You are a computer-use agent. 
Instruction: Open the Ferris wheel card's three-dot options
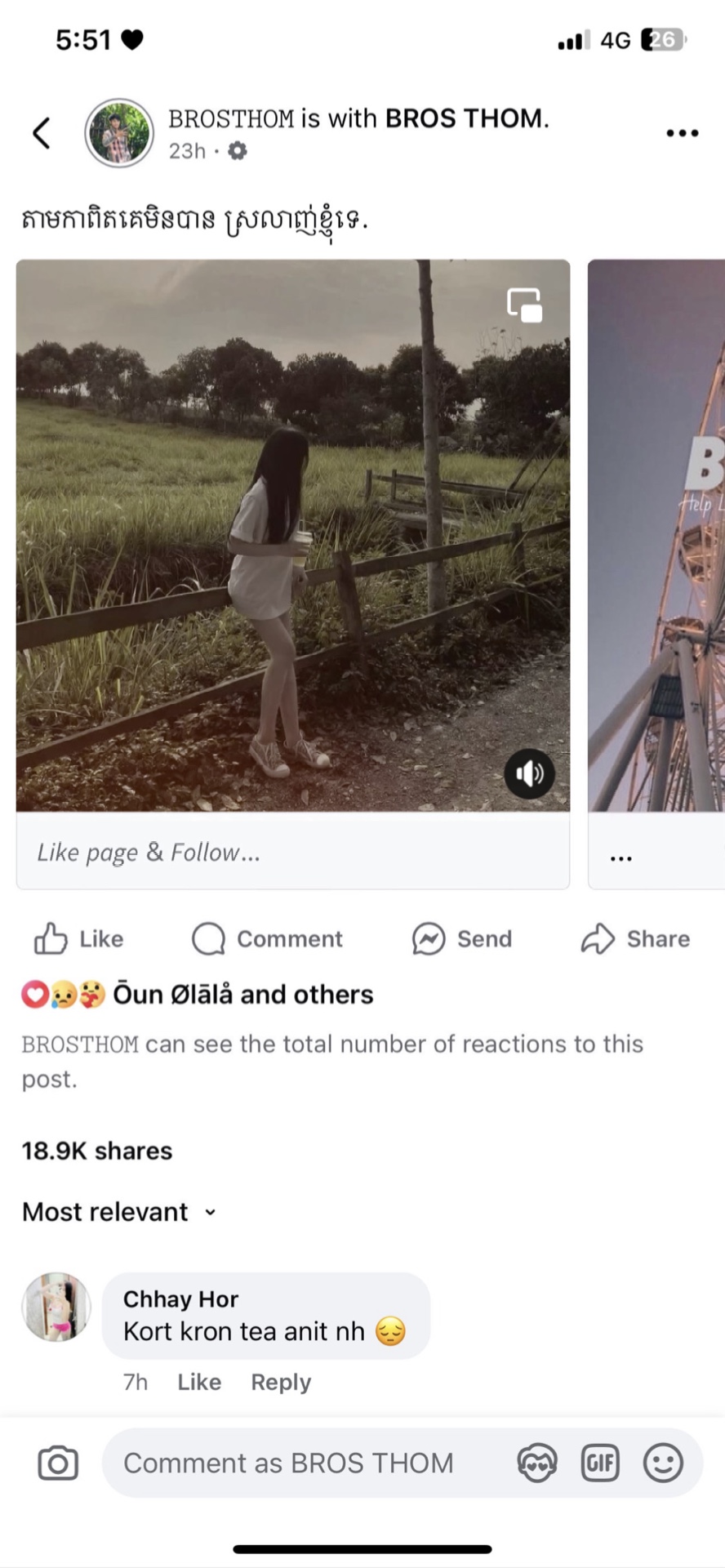pyautogui.click(x=620, y=858)
